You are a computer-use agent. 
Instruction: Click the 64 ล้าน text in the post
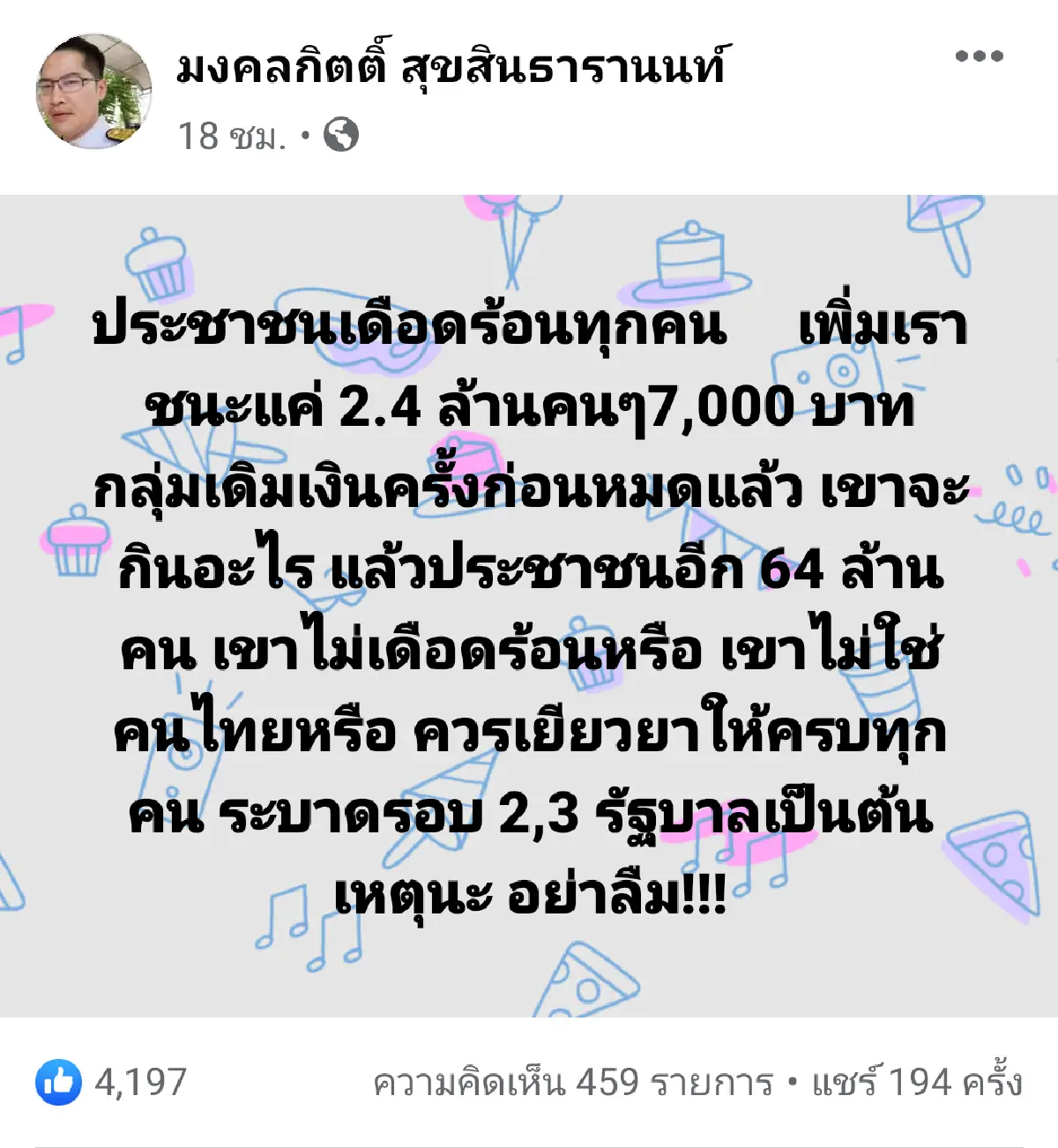pyautogui.click(x=851, y=573)
